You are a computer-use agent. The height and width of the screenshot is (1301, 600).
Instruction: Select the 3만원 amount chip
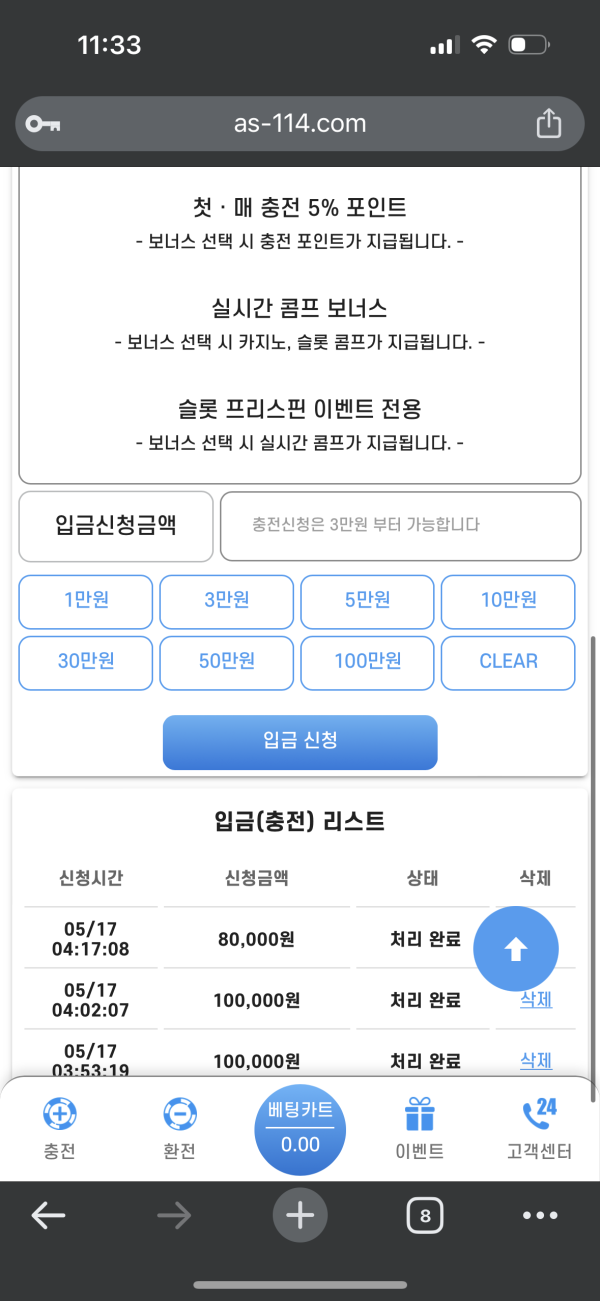pos(227,601)
